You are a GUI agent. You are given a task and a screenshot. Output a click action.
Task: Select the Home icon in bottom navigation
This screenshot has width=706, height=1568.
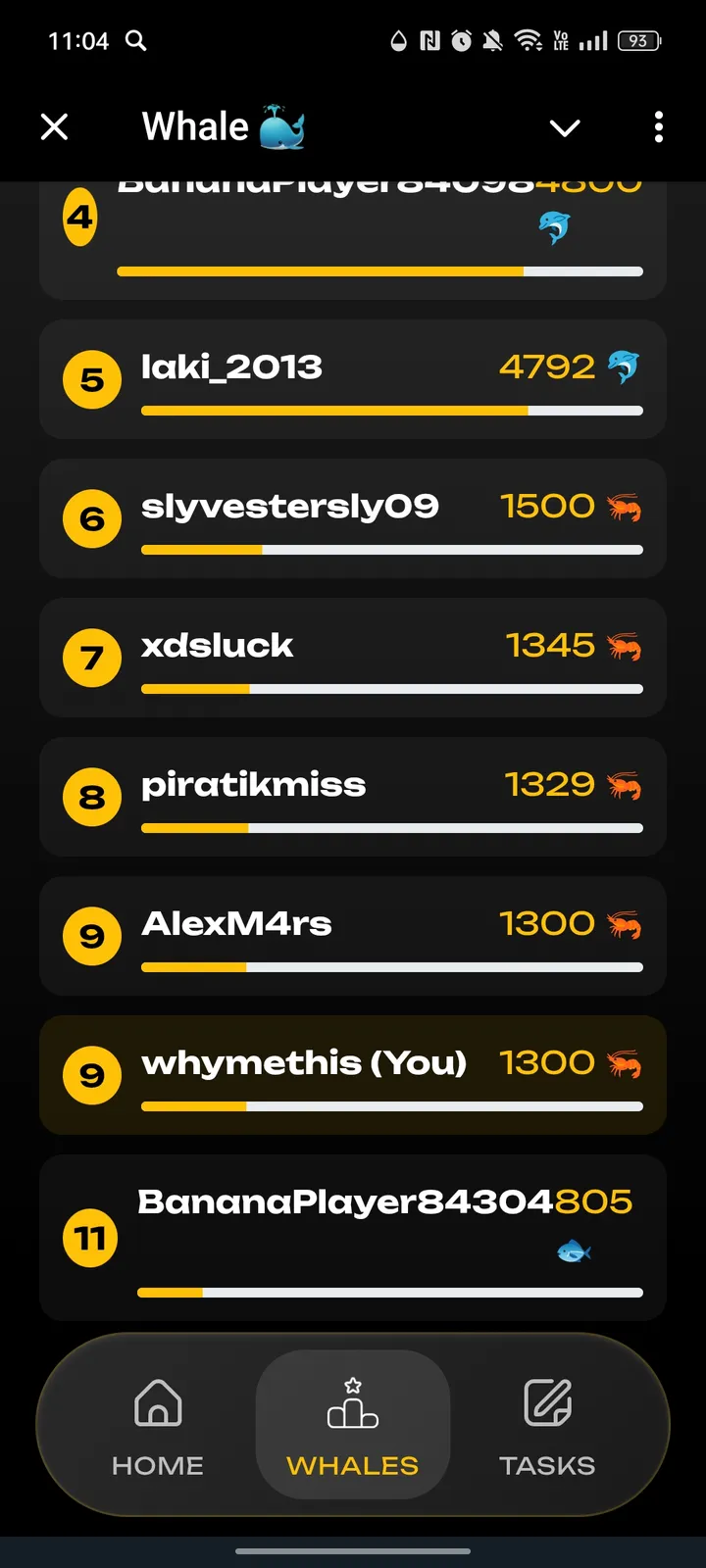156,1405
